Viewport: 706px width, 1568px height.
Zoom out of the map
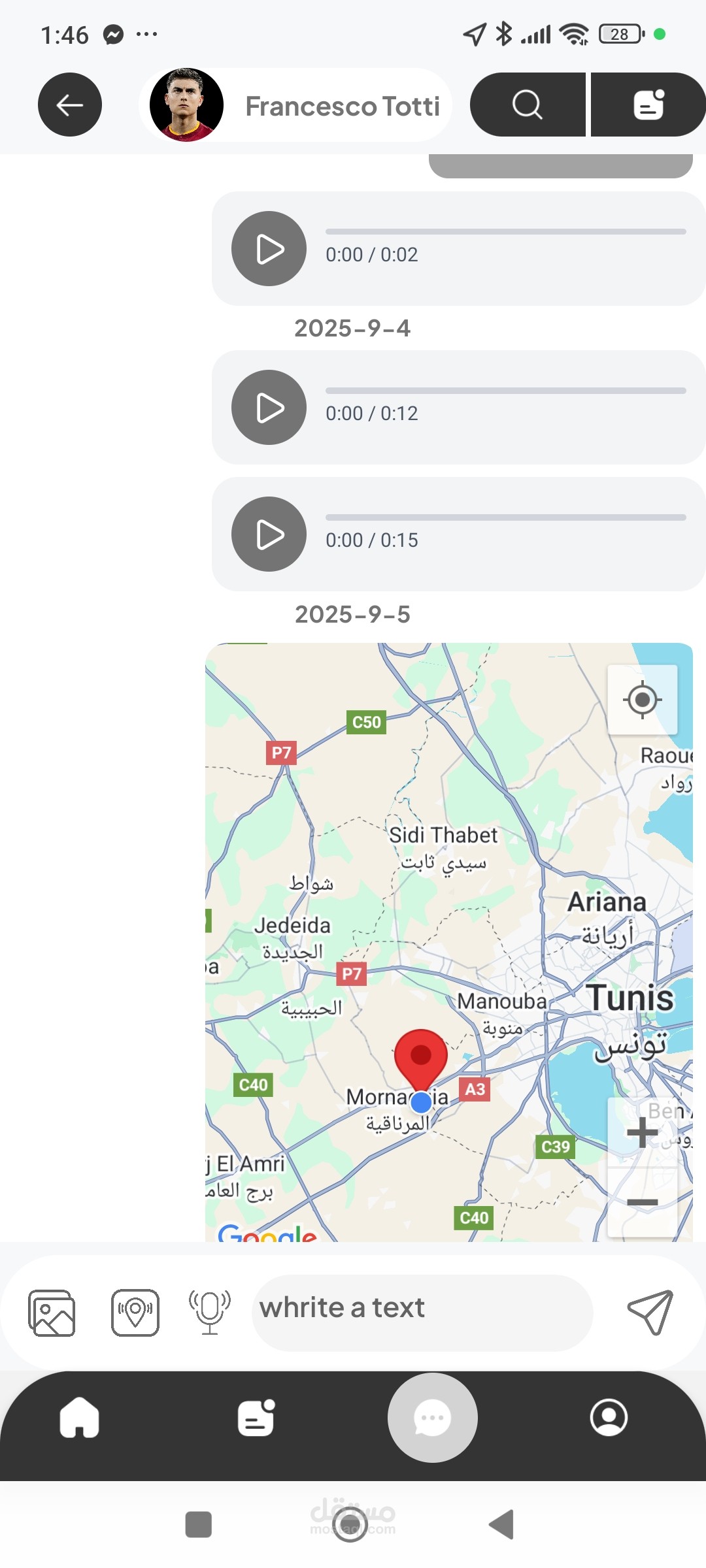642,1202
